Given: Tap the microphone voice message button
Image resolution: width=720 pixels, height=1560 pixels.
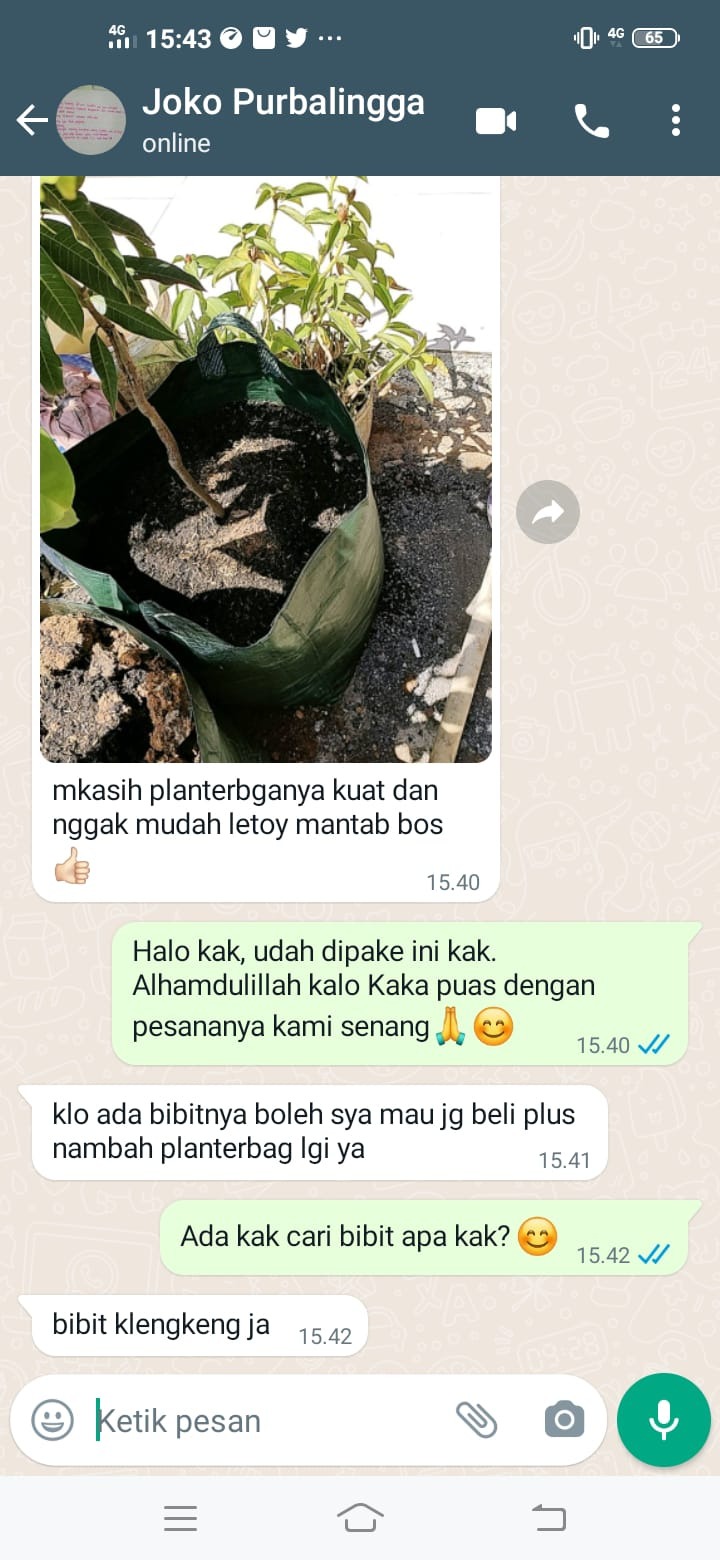Looking at the screenshot, I should click(x=664, y=1420).
